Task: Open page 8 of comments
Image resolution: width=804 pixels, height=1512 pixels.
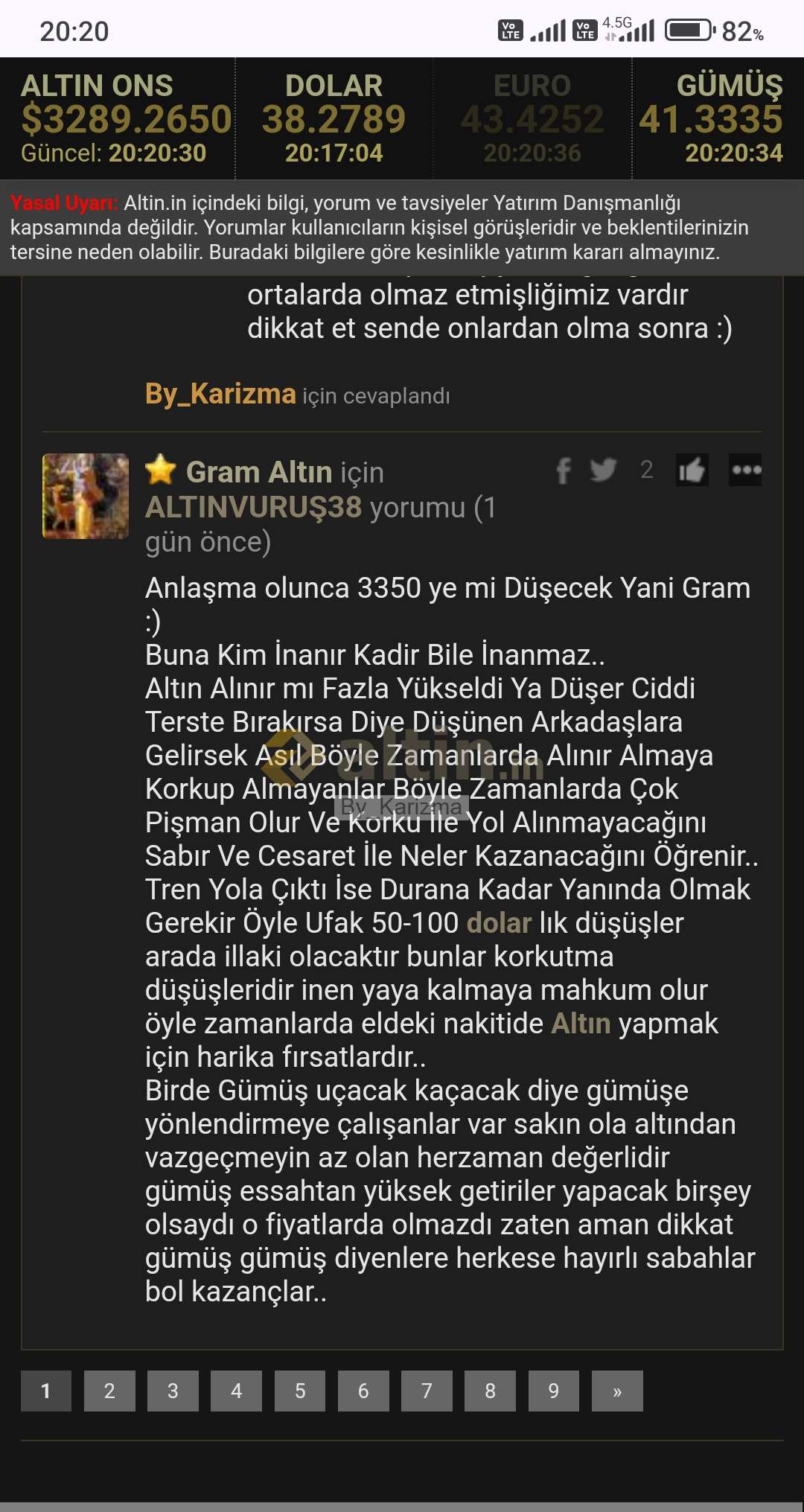Action: click(490, 1391)
